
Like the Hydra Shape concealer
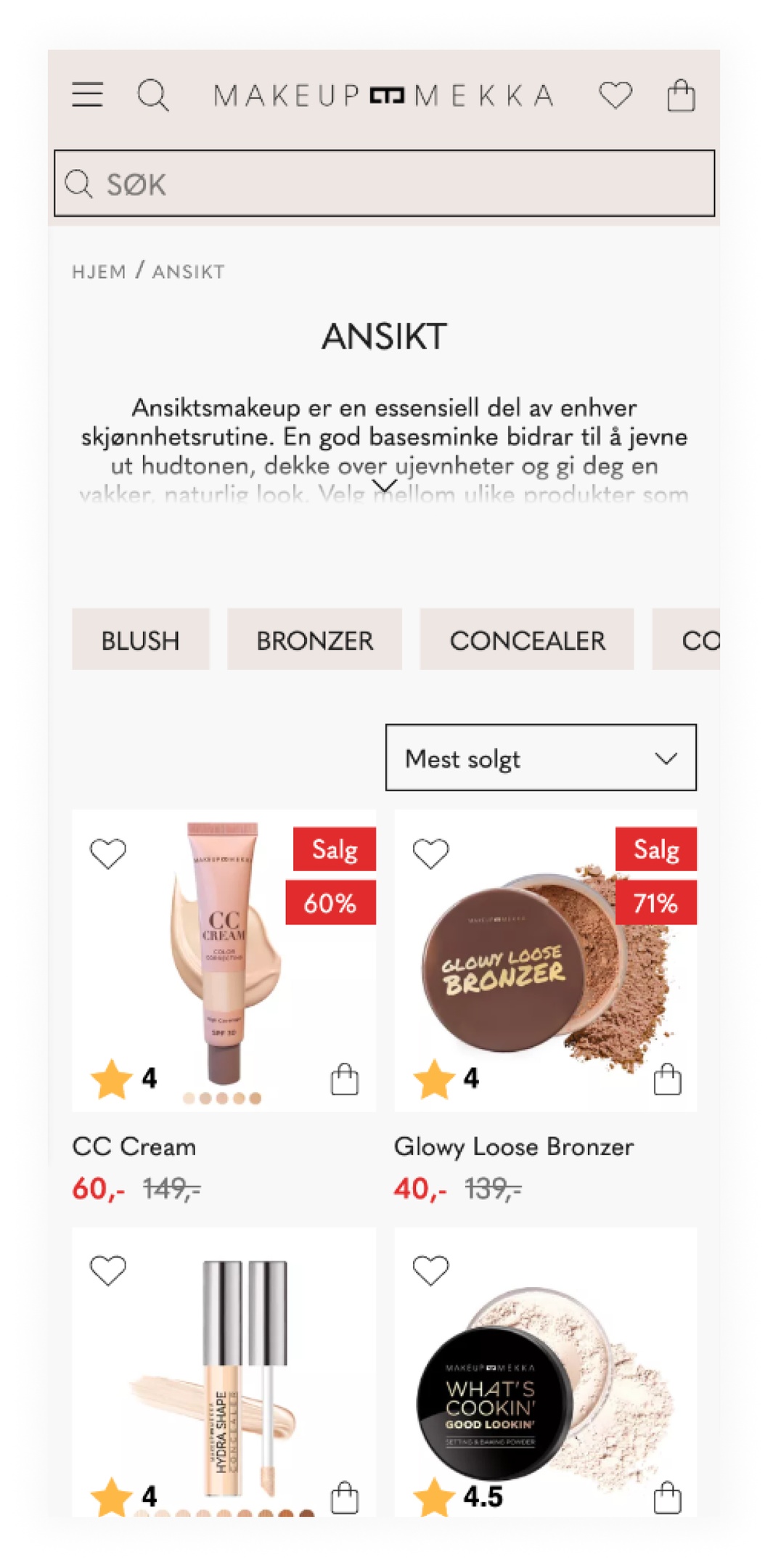[108, 1270]
